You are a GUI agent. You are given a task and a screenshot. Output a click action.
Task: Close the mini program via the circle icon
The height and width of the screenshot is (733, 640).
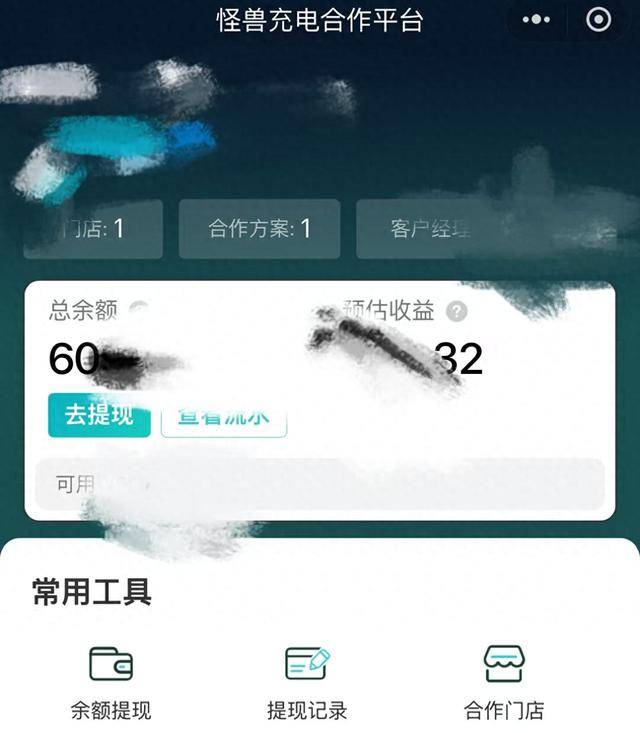coord(598,20)
